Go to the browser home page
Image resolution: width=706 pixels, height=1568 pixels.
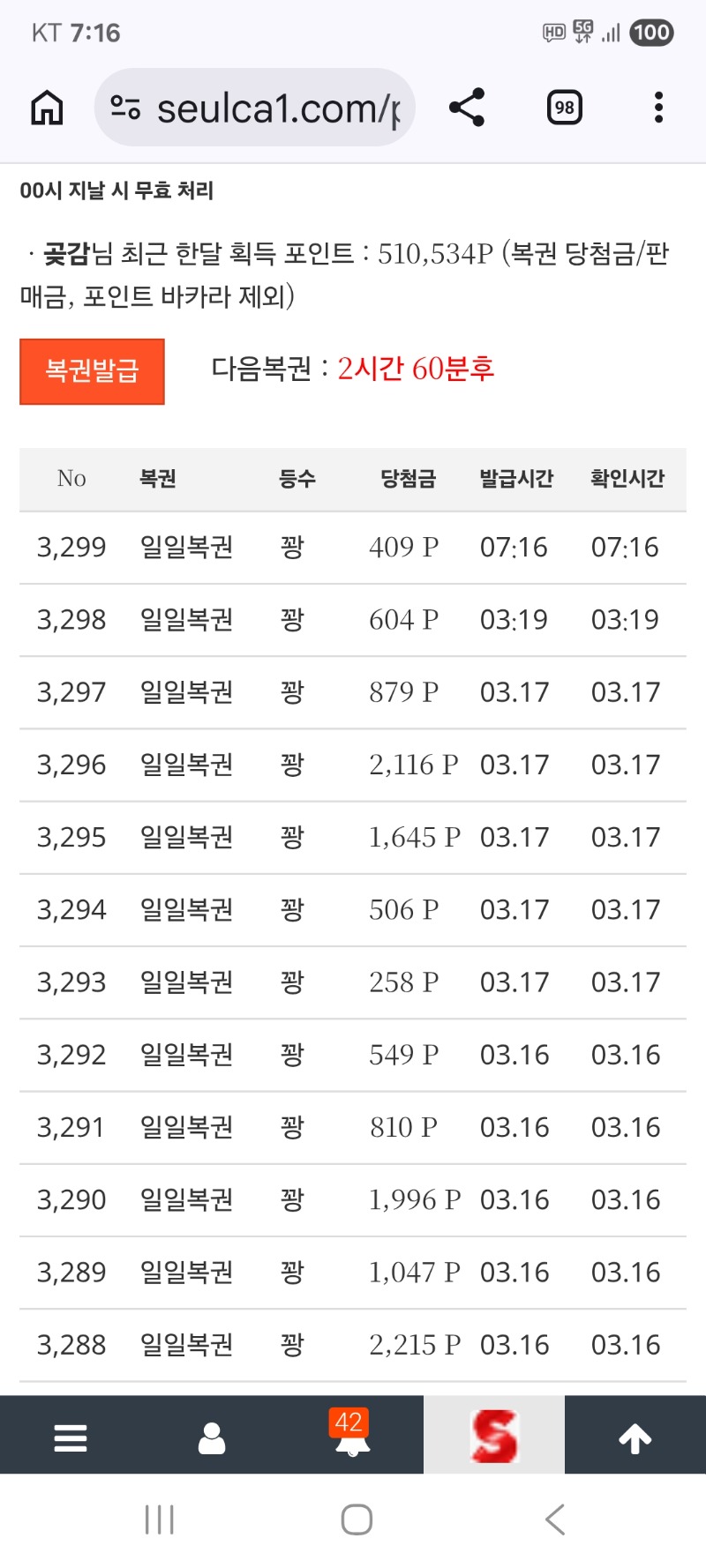tap(47, 108)
